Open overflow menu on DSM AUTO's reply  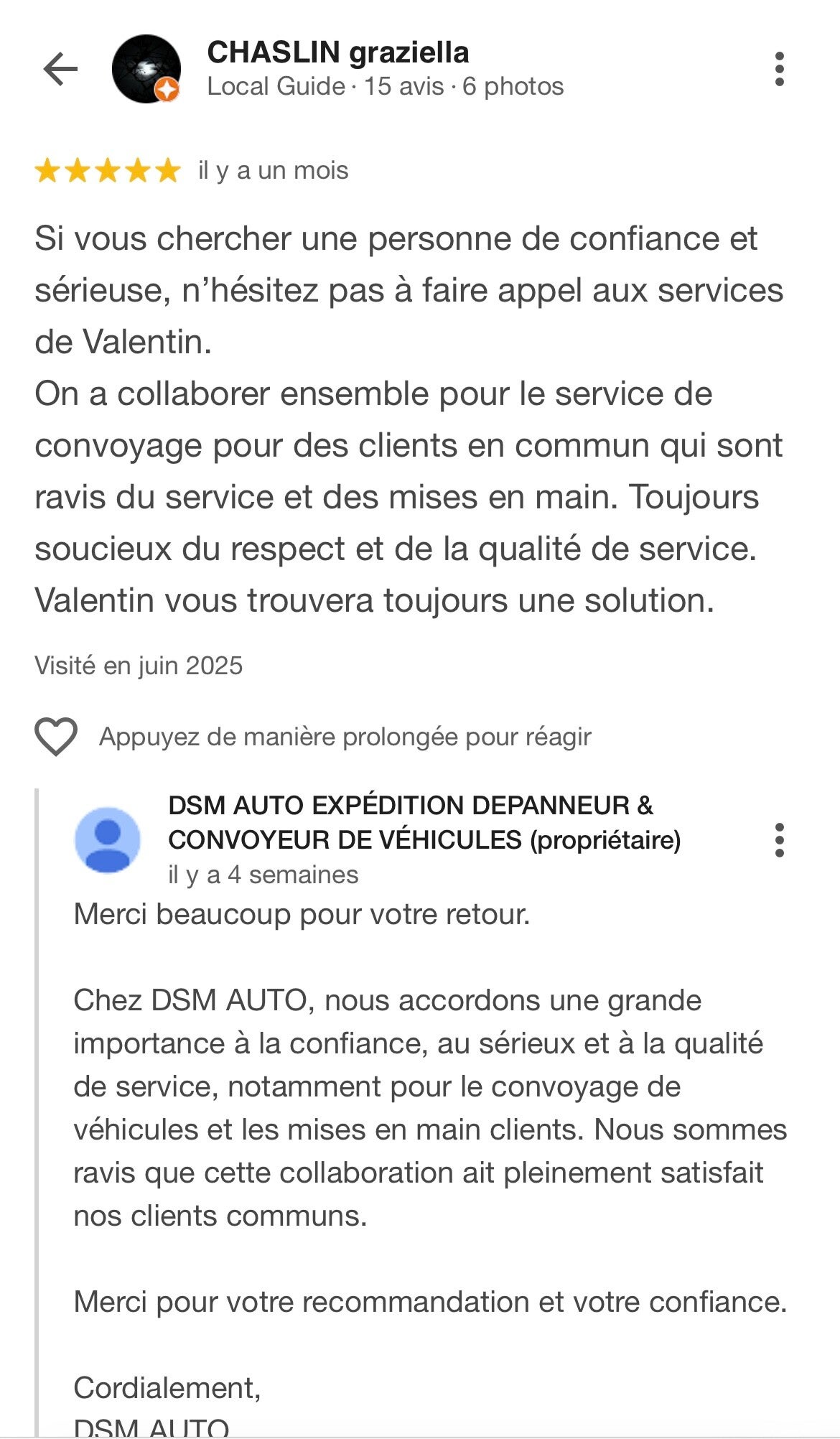click(x=780, y=839)
